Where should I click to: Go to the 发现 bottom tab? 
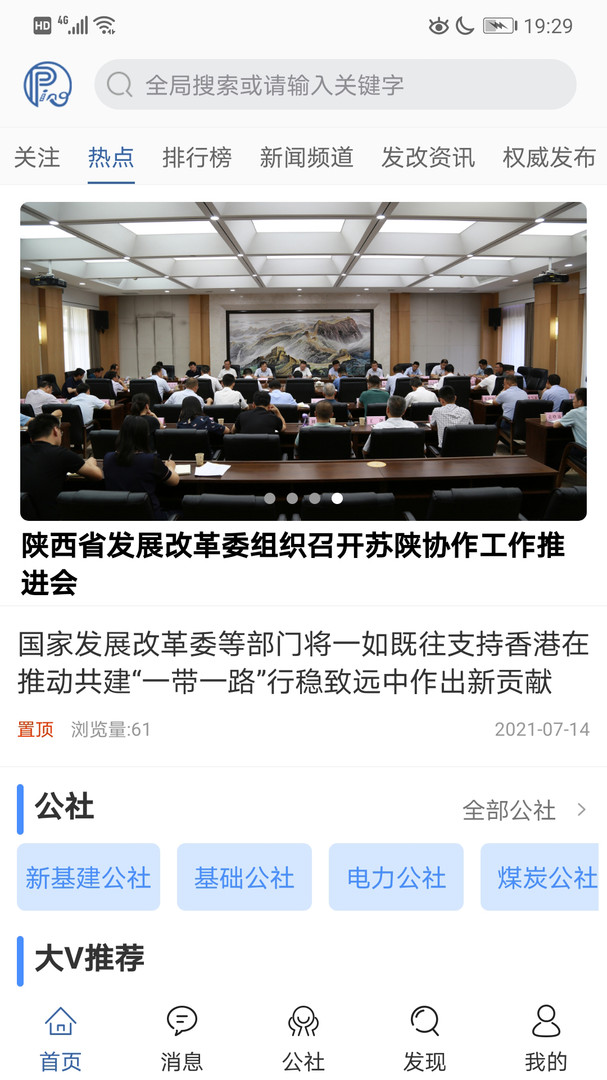pyautogui.click(x=424, y=1038)
